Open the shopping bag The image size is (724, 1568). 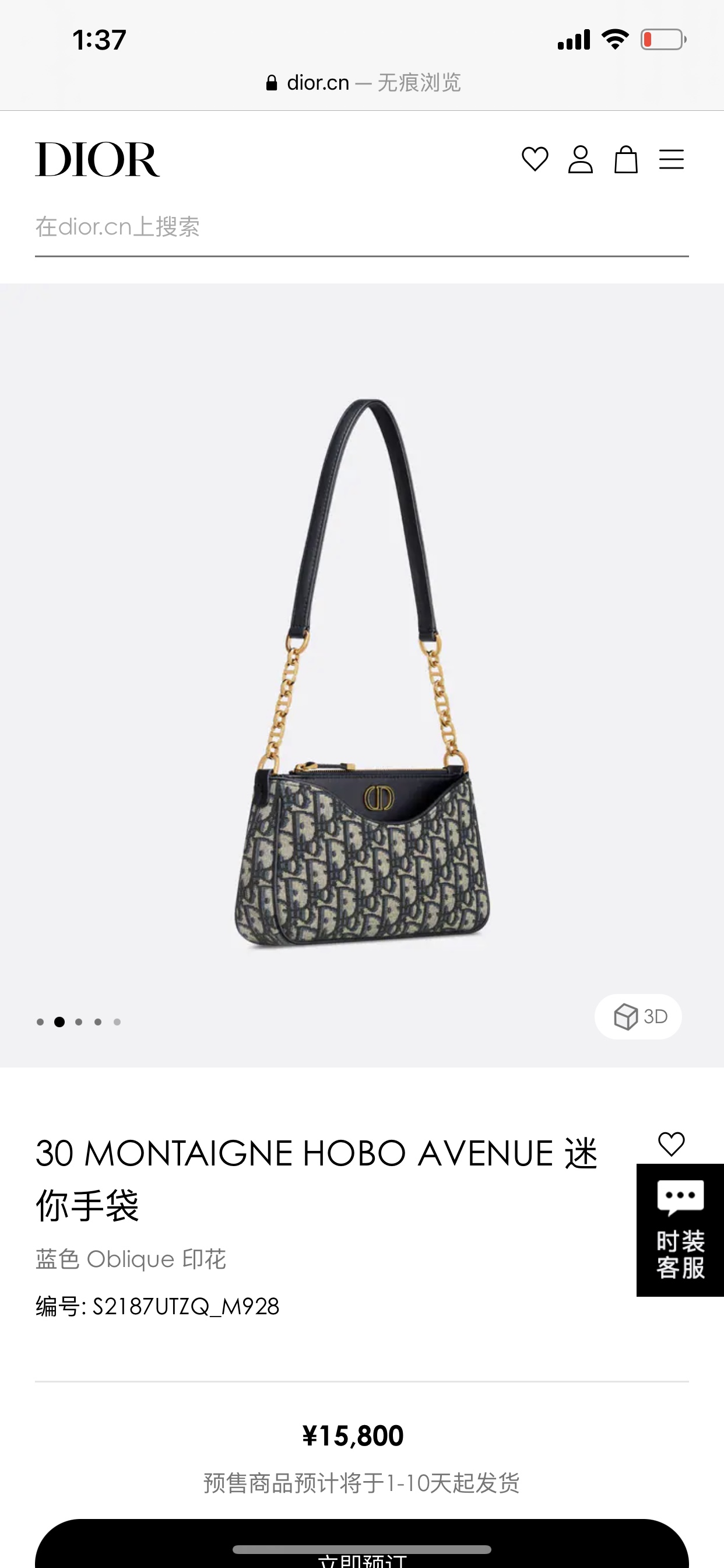[x=625, y=159]
